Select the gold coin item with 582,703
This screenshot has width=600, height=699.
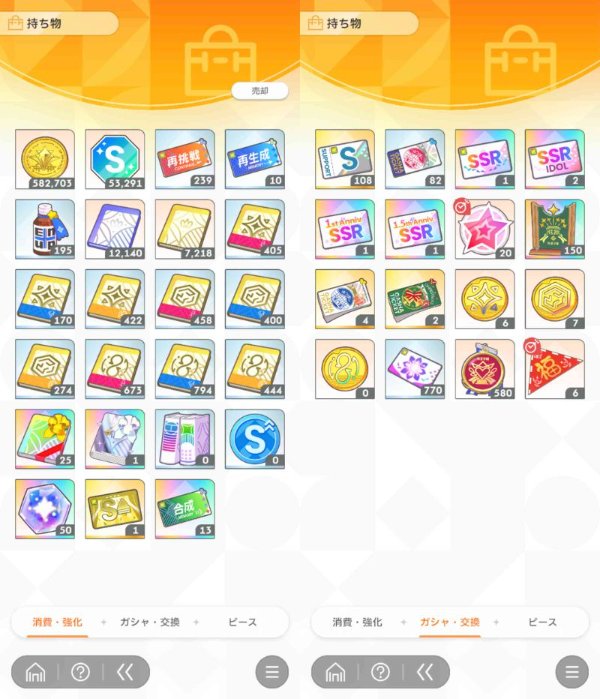(x=45, y=158)
